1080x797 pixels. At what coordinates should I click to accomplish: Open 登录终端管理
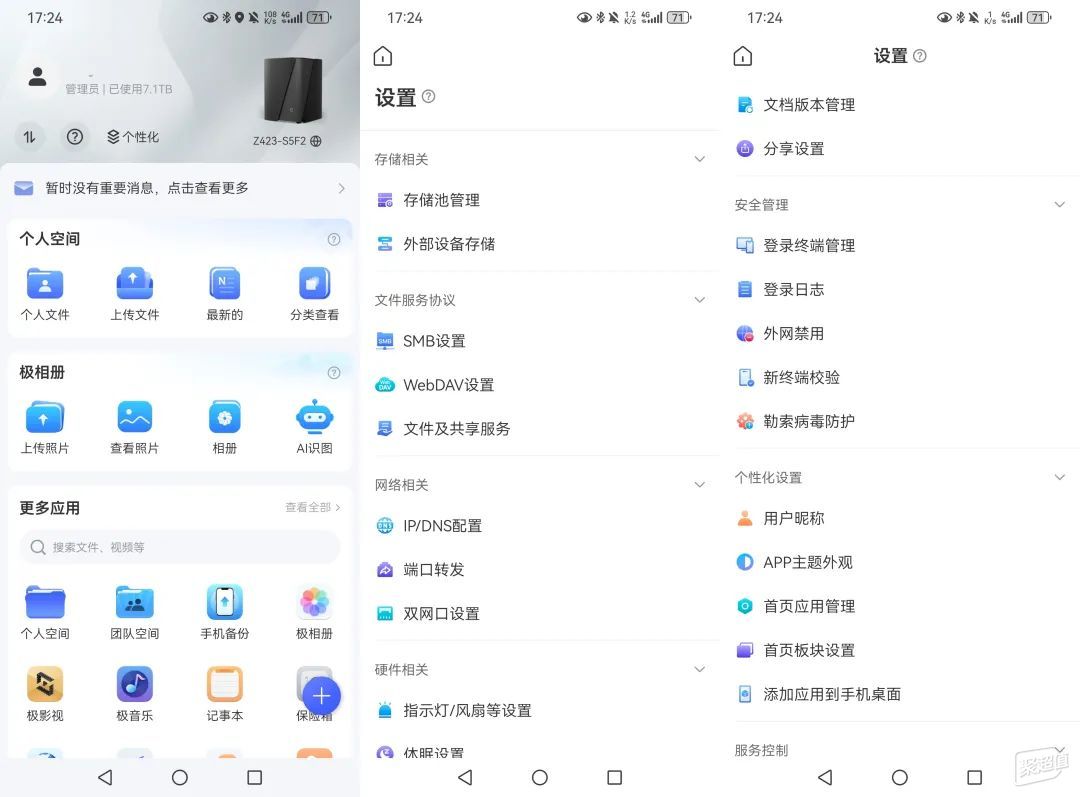pos(808,245)
